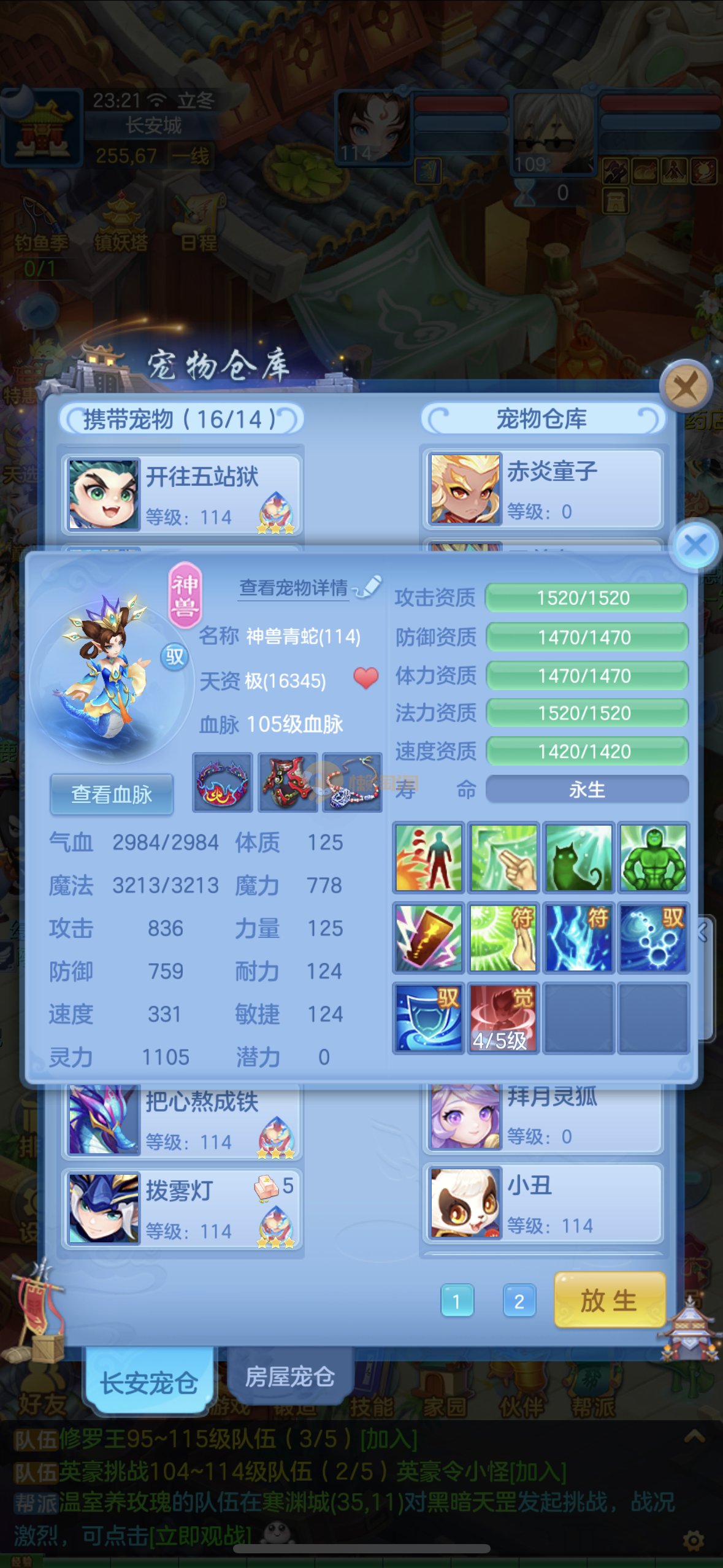Tap the 查看血脉 button
This screenshot has width=723, height=1568.
click(112, 794)
